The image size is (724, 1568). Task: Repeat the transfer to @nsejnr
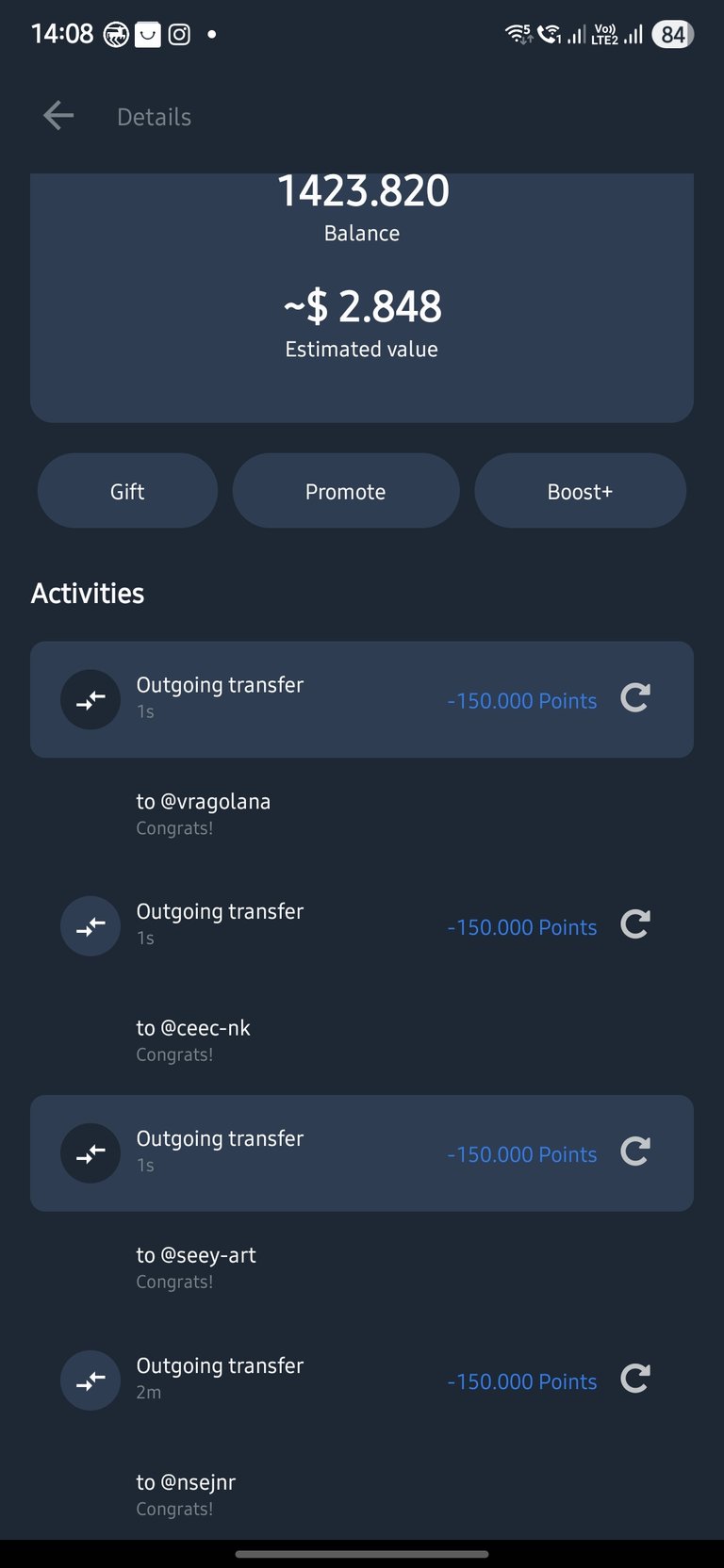[635, 1379]
